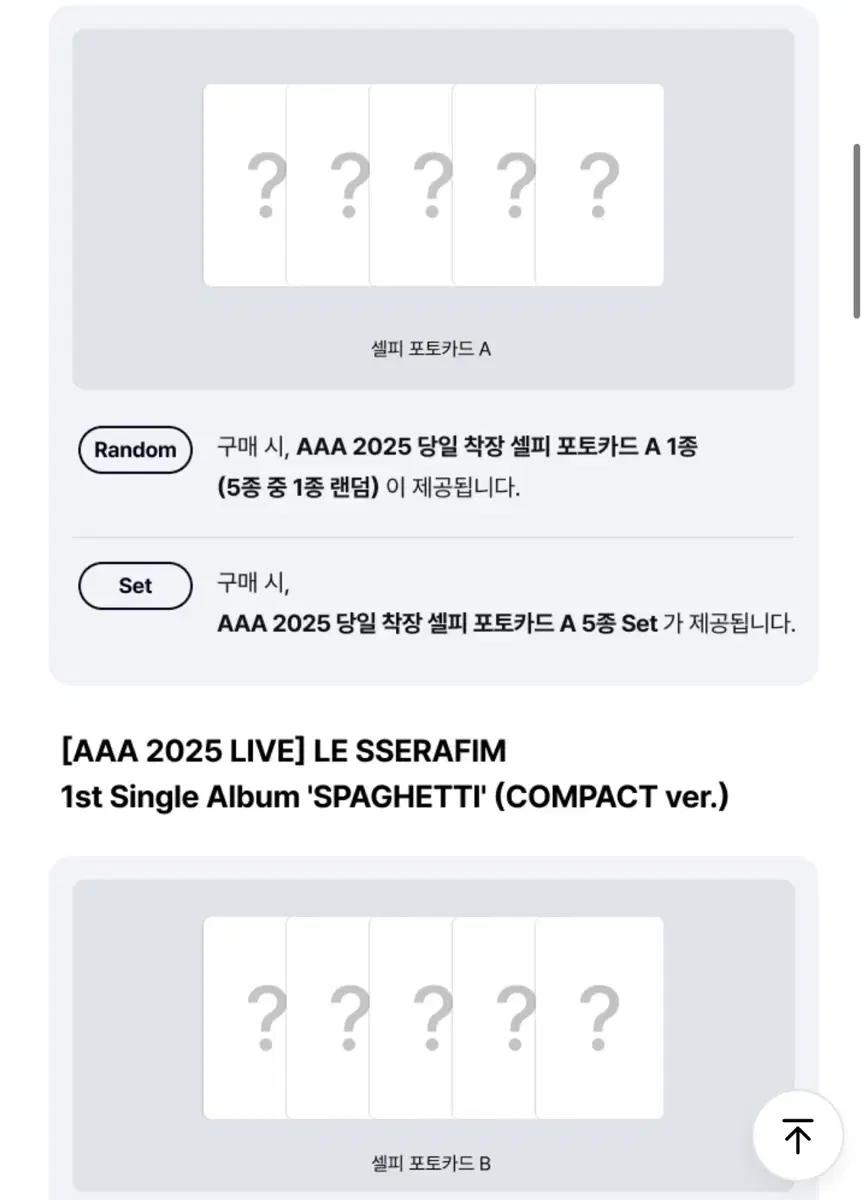
Task: Click the rightmost question-mark card in 셀피 포토카드 B
Action: pos(598,1018)
